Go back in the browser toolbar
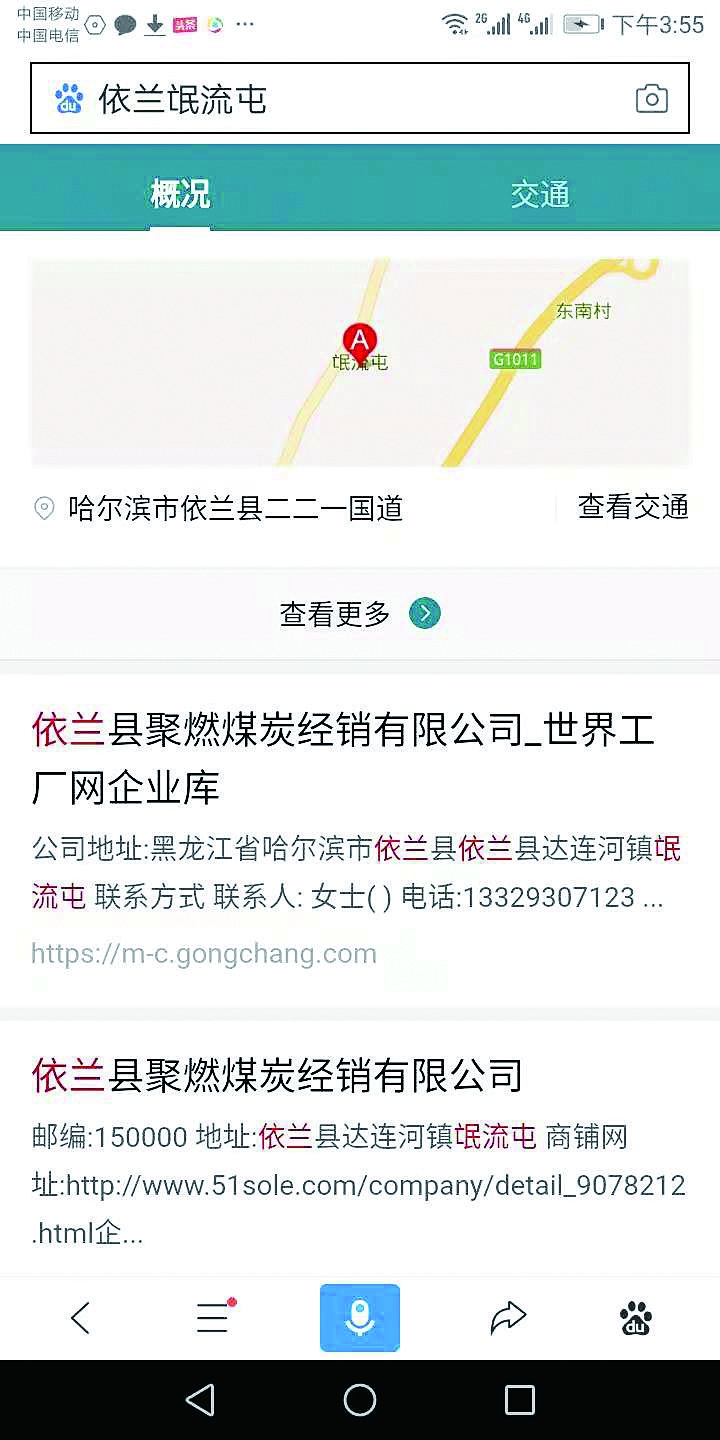The image size is (720, 1440). tap(81, 1318)
